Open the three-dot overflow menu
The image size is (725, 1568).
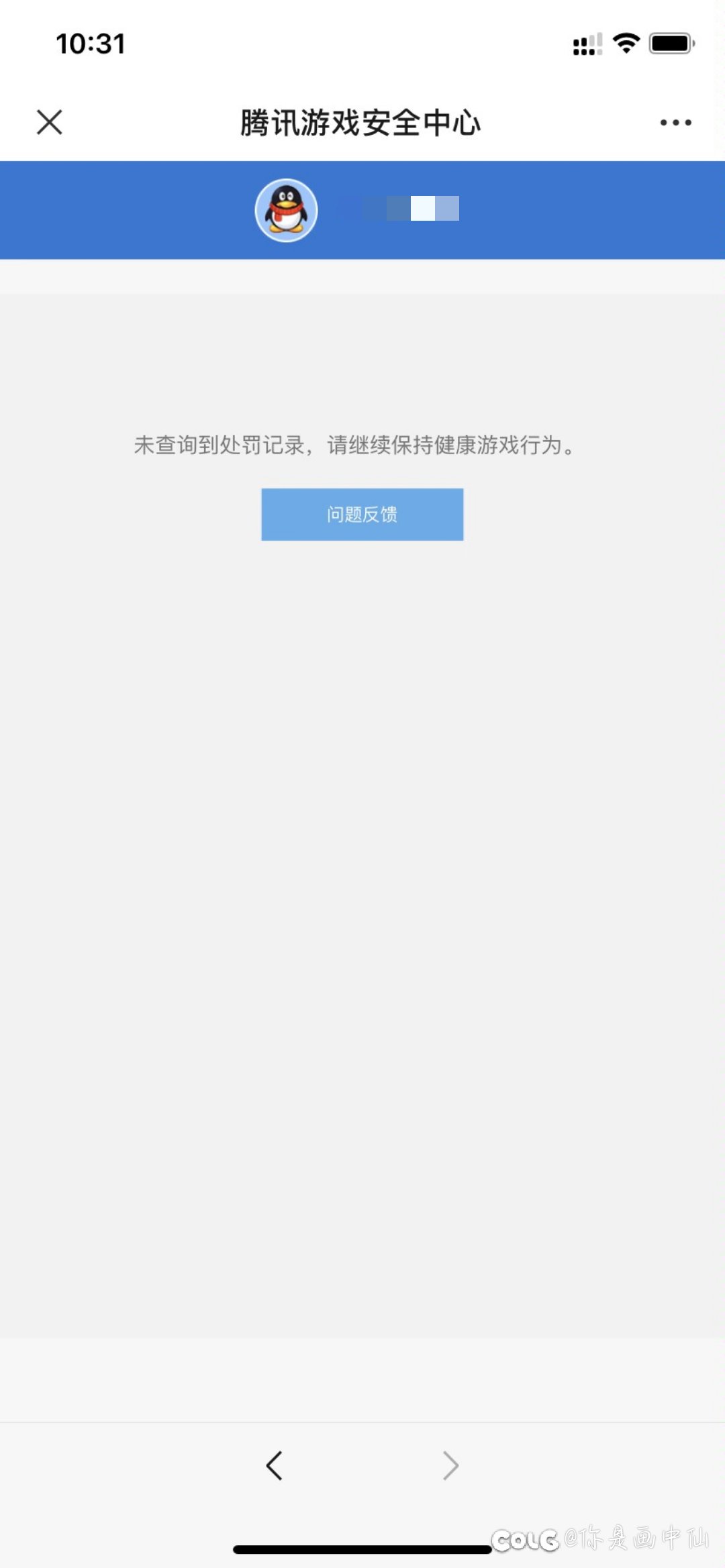coord(675,123)
